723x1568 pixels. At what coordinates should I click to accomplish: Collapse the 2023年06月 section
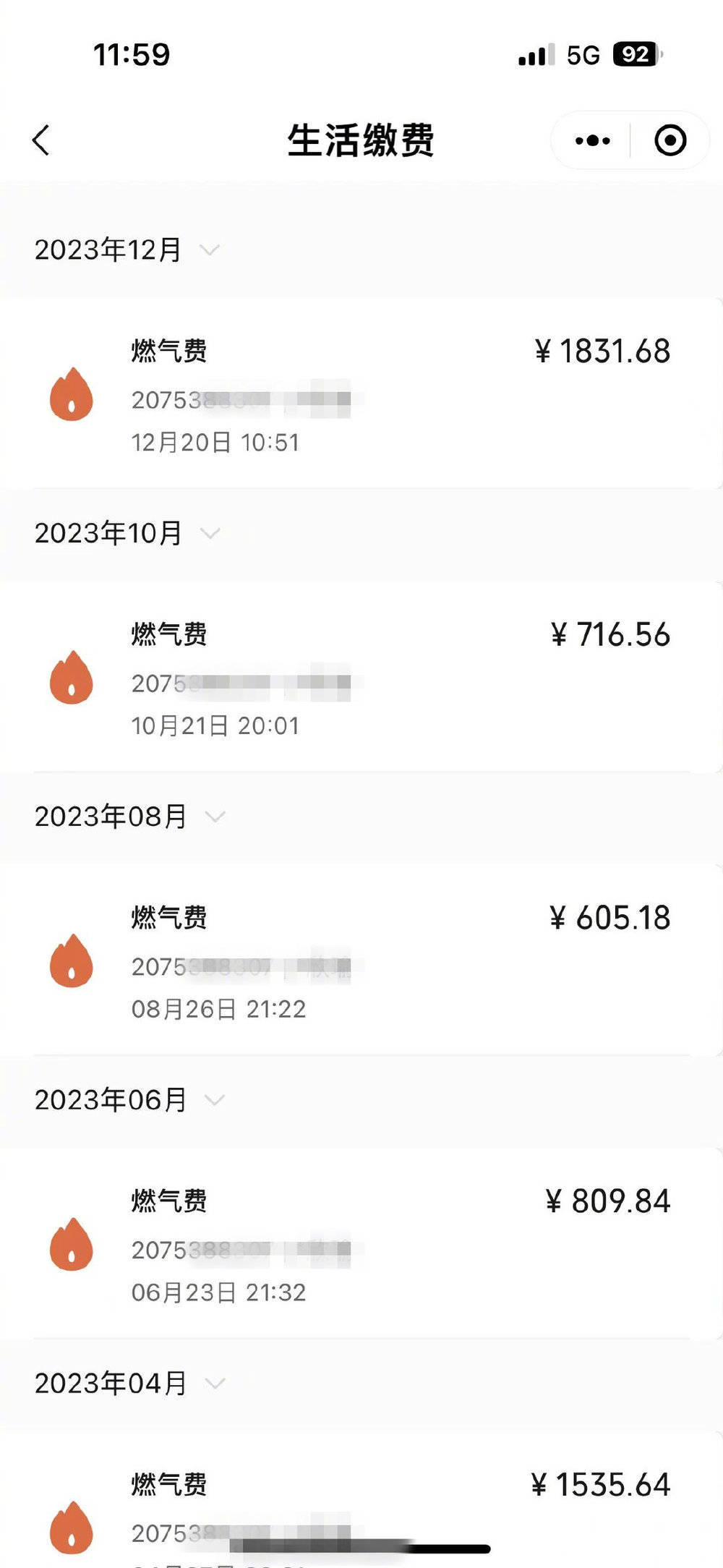tap(215, 1101)
